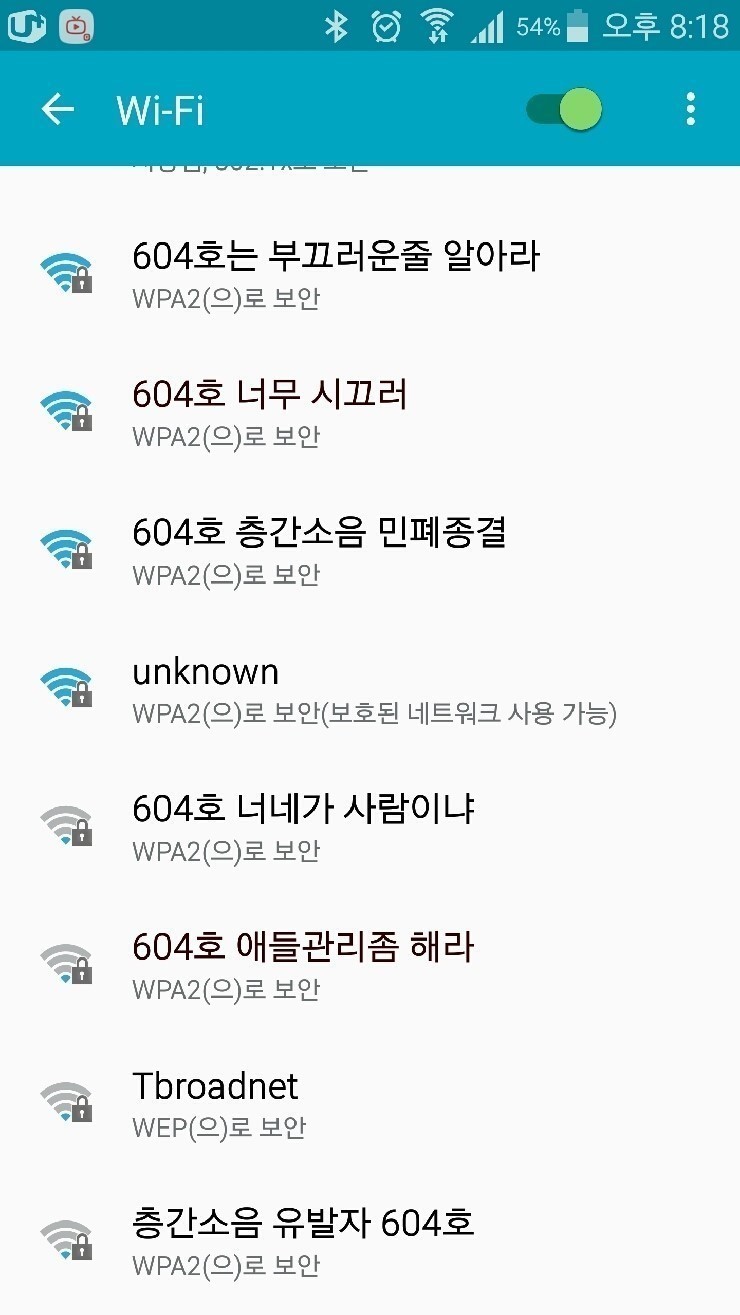This screenshot has width=740, height=1315.
Task: Open the overflow menu
Action: click(x=690, y=109)
